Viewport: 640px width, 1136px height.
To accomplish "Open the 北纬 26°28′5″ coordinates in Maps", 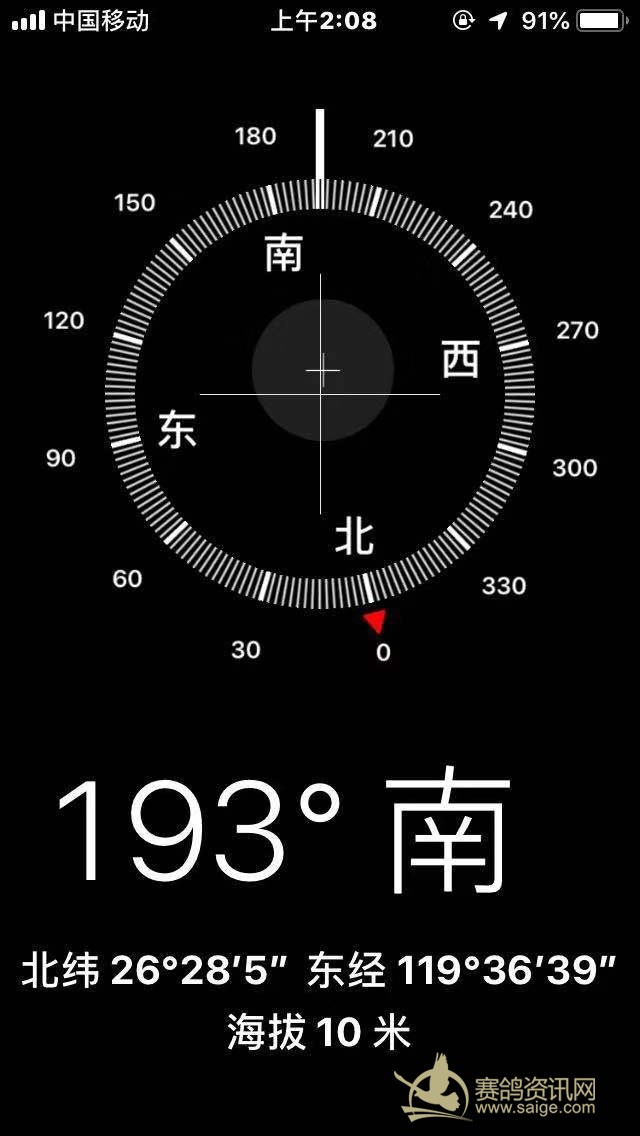I will [319, 971].
